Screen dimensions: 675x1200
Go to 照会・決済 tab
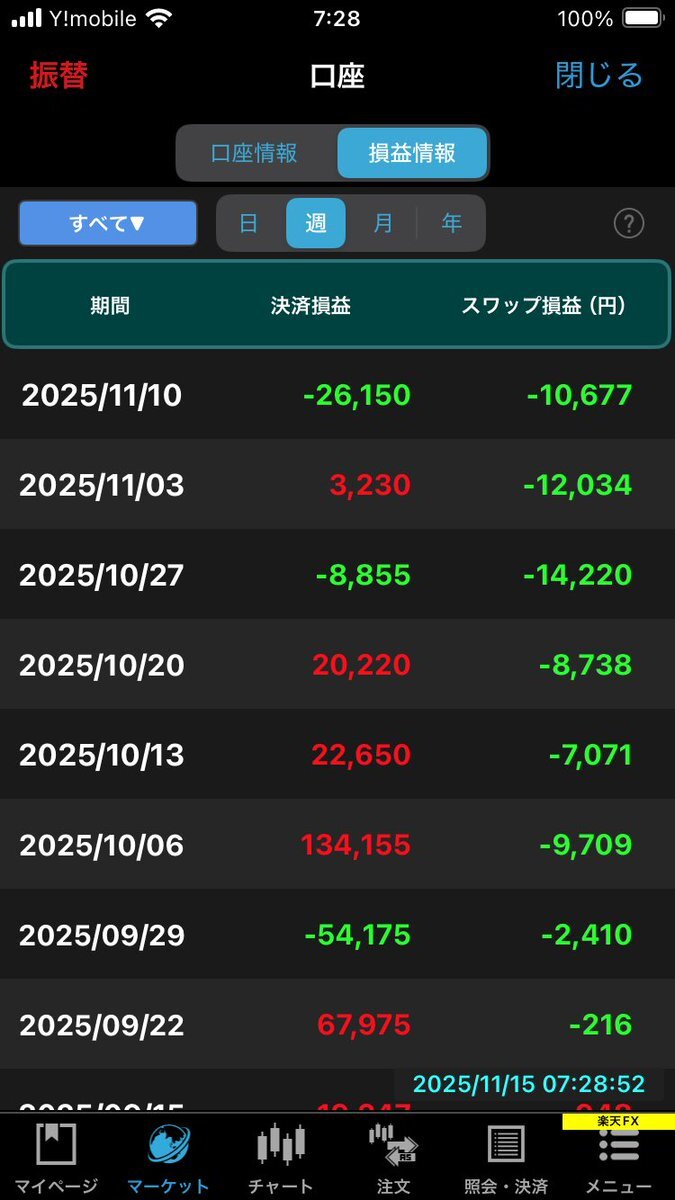[x=506, y=1158]
